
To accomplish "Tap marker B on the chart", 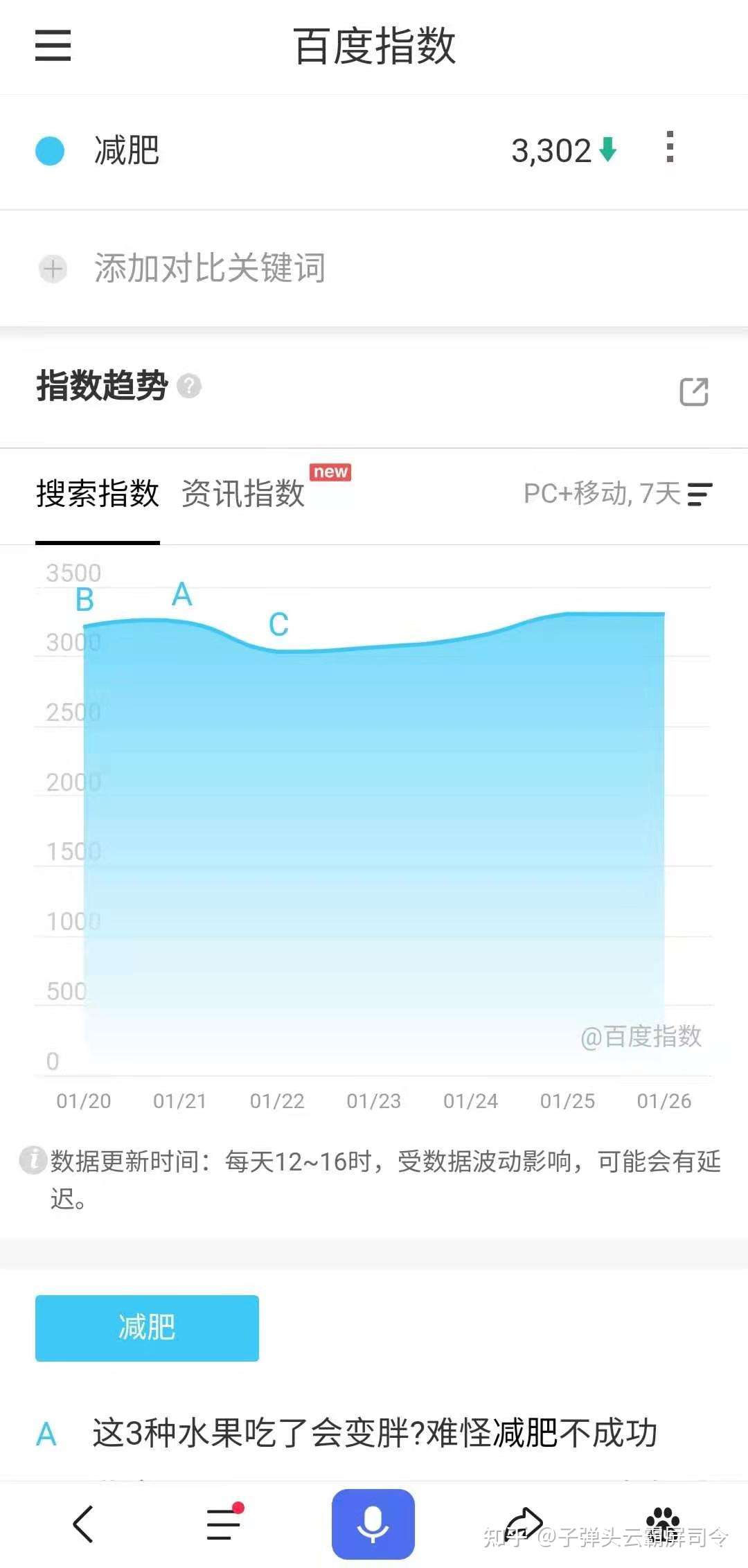I will tap(84, 600).
